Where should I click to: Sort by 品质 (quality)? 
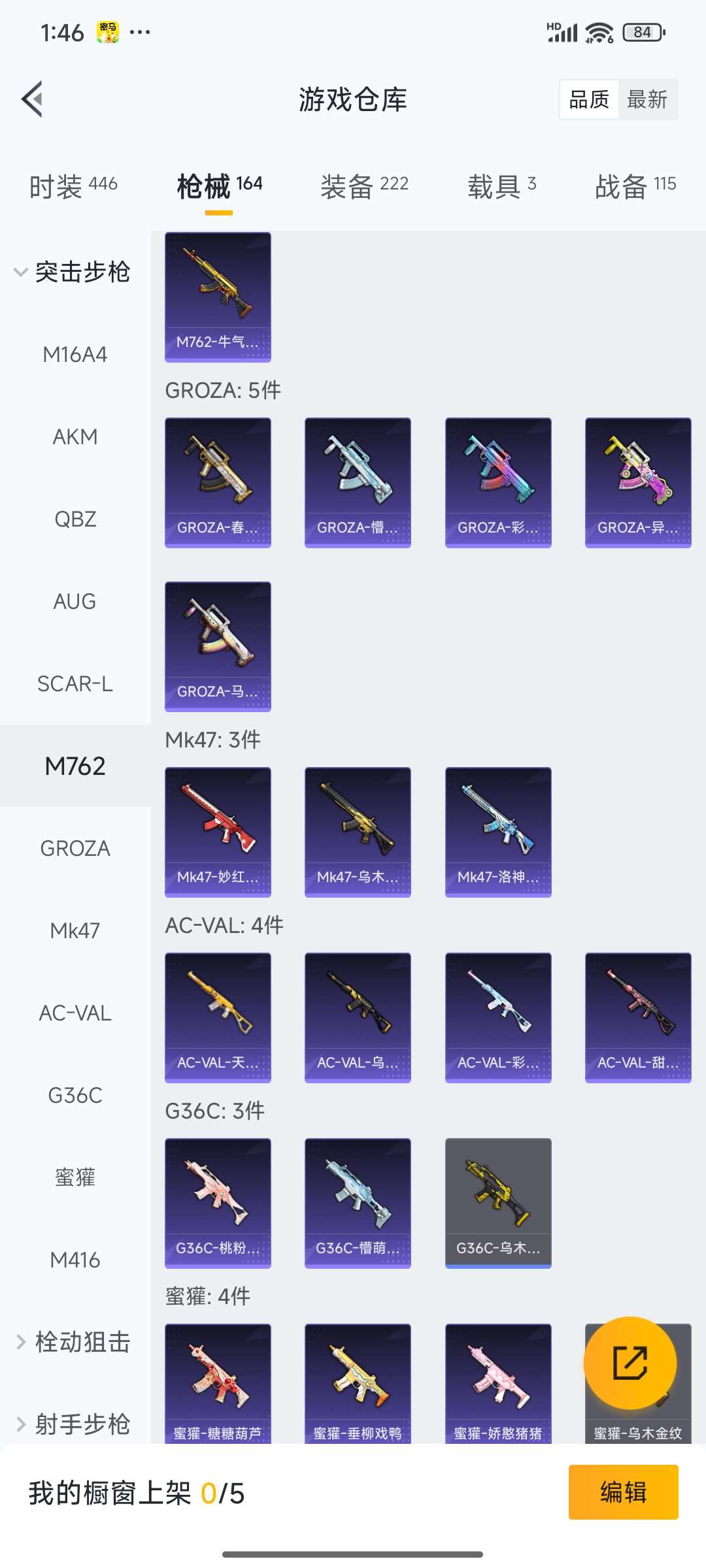[589, 99]
